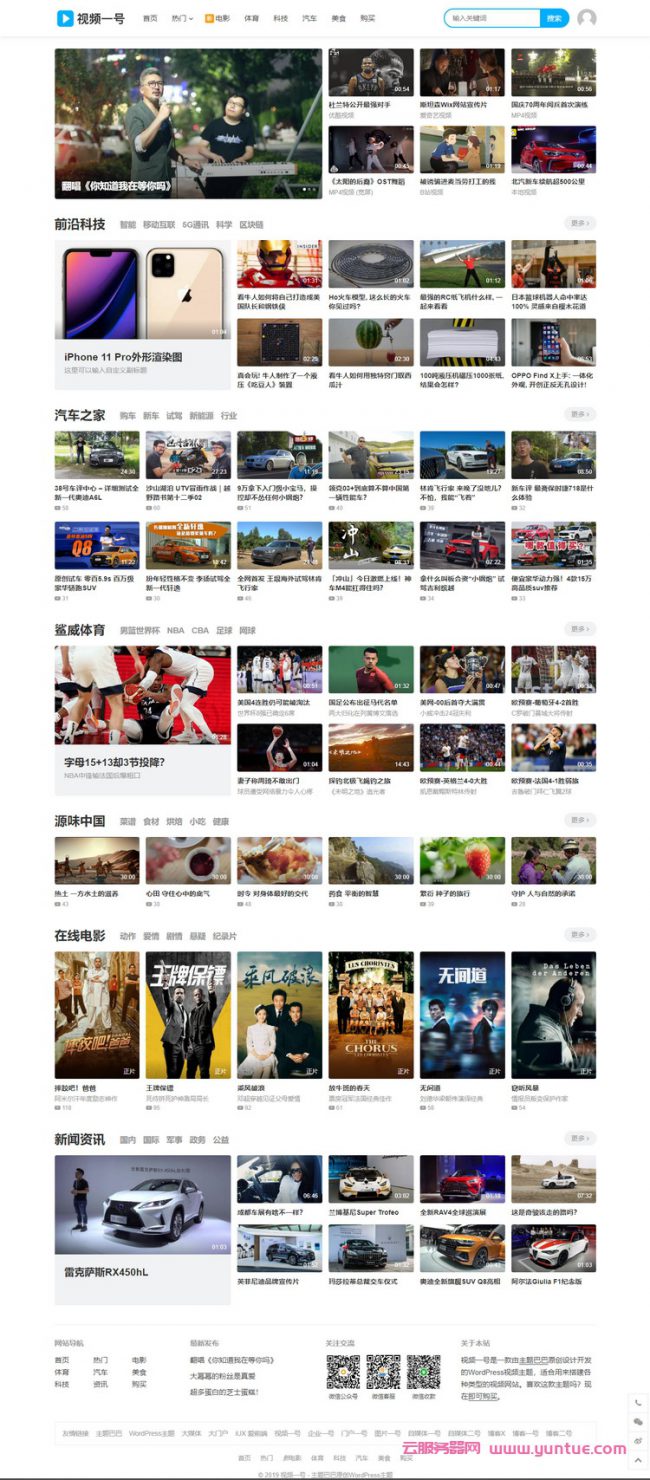Tap the keyword search input field
Screen dimensions: 650x1480
(492, 18)
